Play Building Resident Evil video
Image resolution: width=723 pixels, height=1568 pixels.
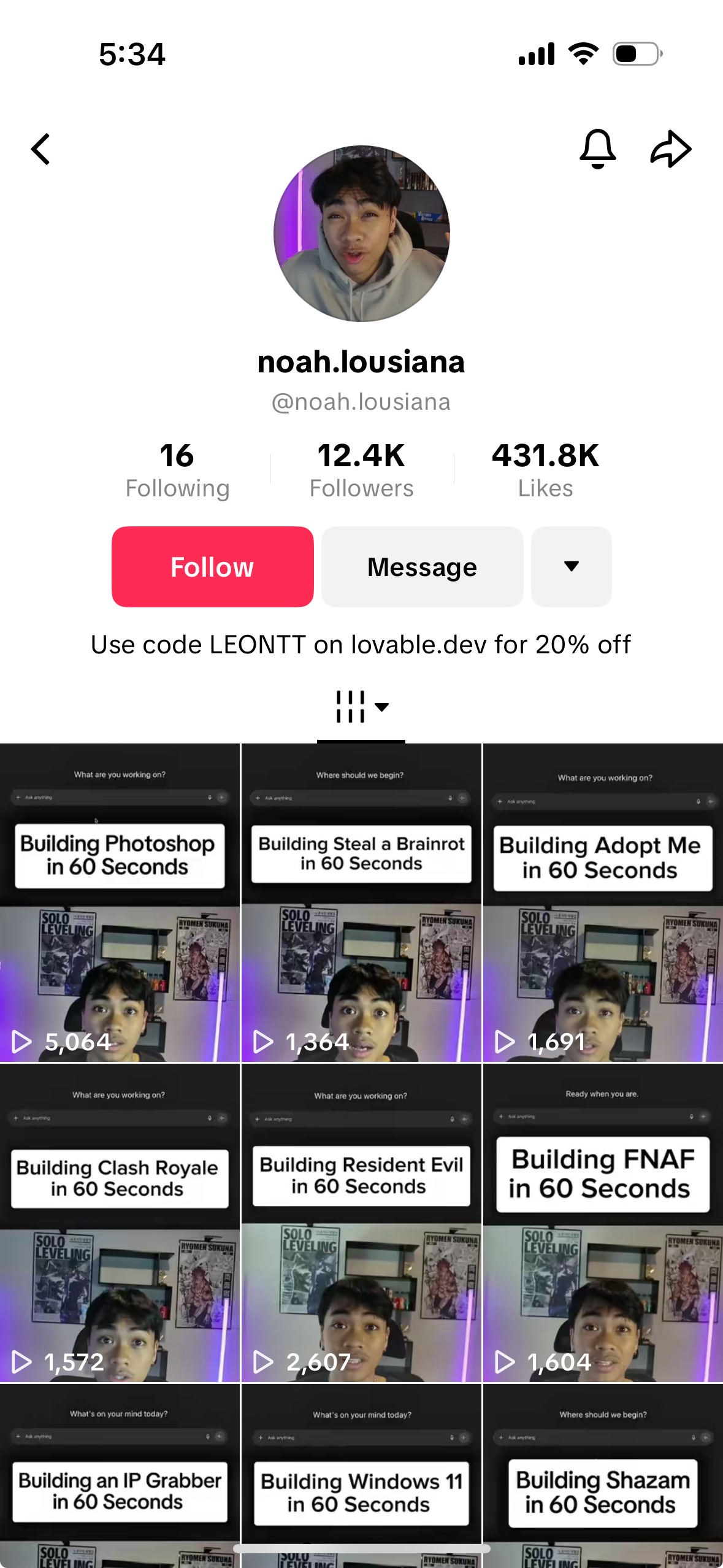coord(361,1223)
